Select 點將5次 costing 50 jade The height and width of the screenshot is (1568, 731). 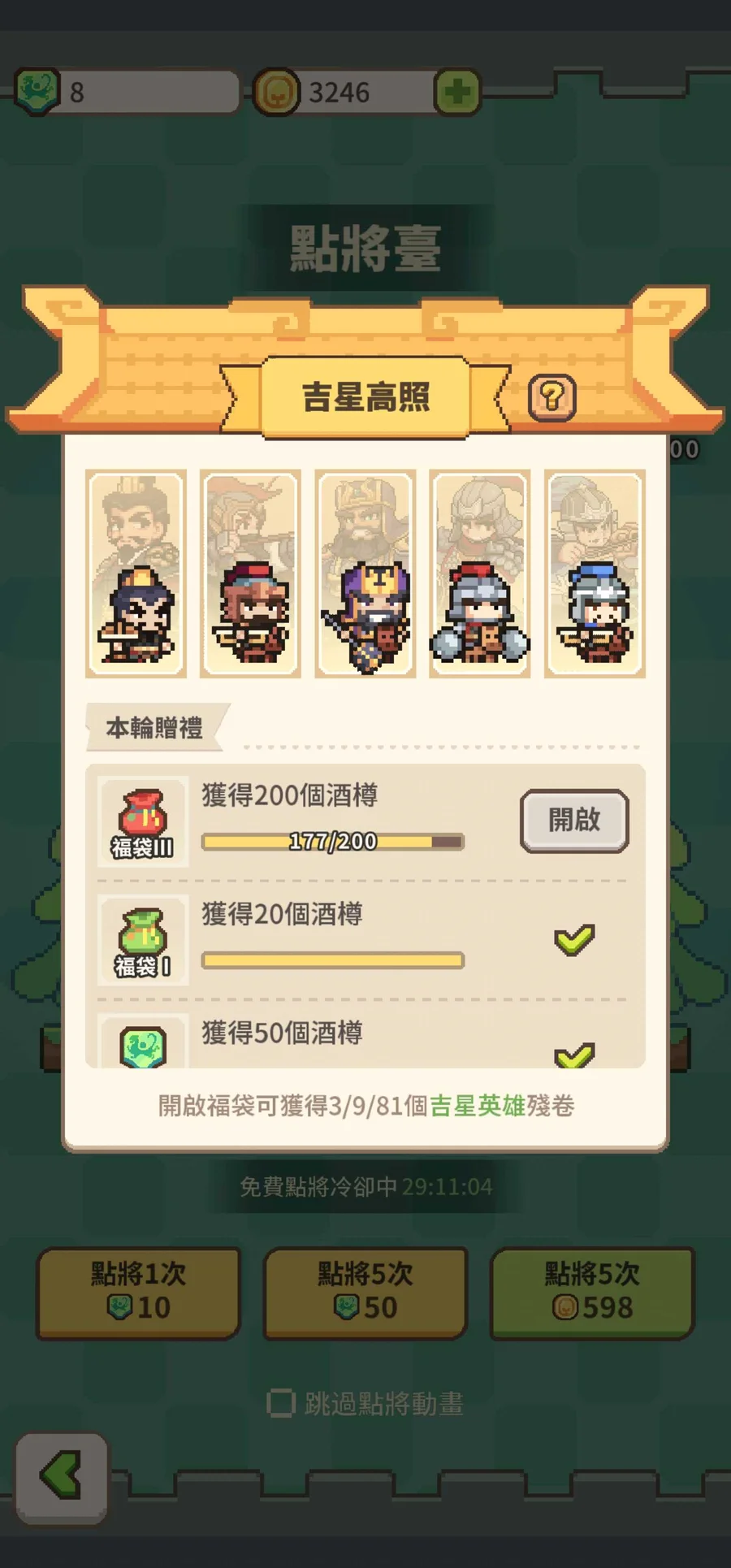(365, 1293)
